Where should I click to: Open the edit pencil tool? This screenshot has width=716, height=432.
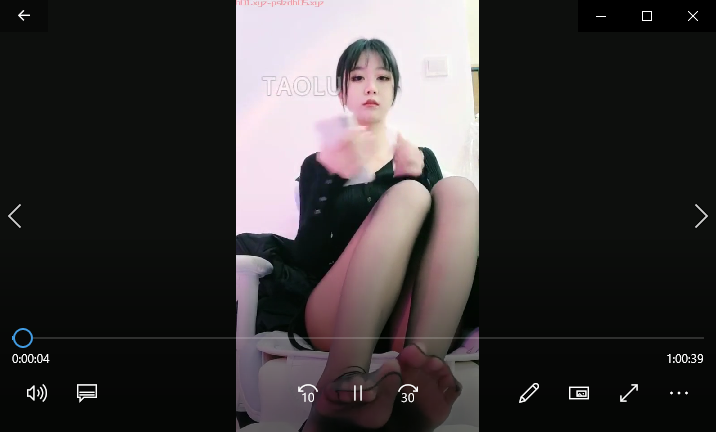click(529, 393)
